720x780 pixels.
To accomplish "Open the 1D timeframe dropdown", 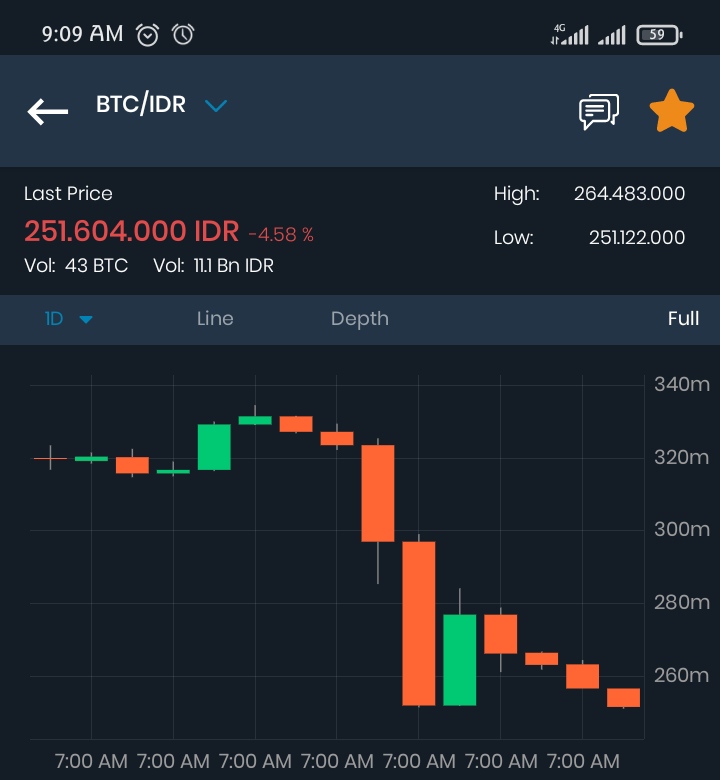I will (69, 319).
